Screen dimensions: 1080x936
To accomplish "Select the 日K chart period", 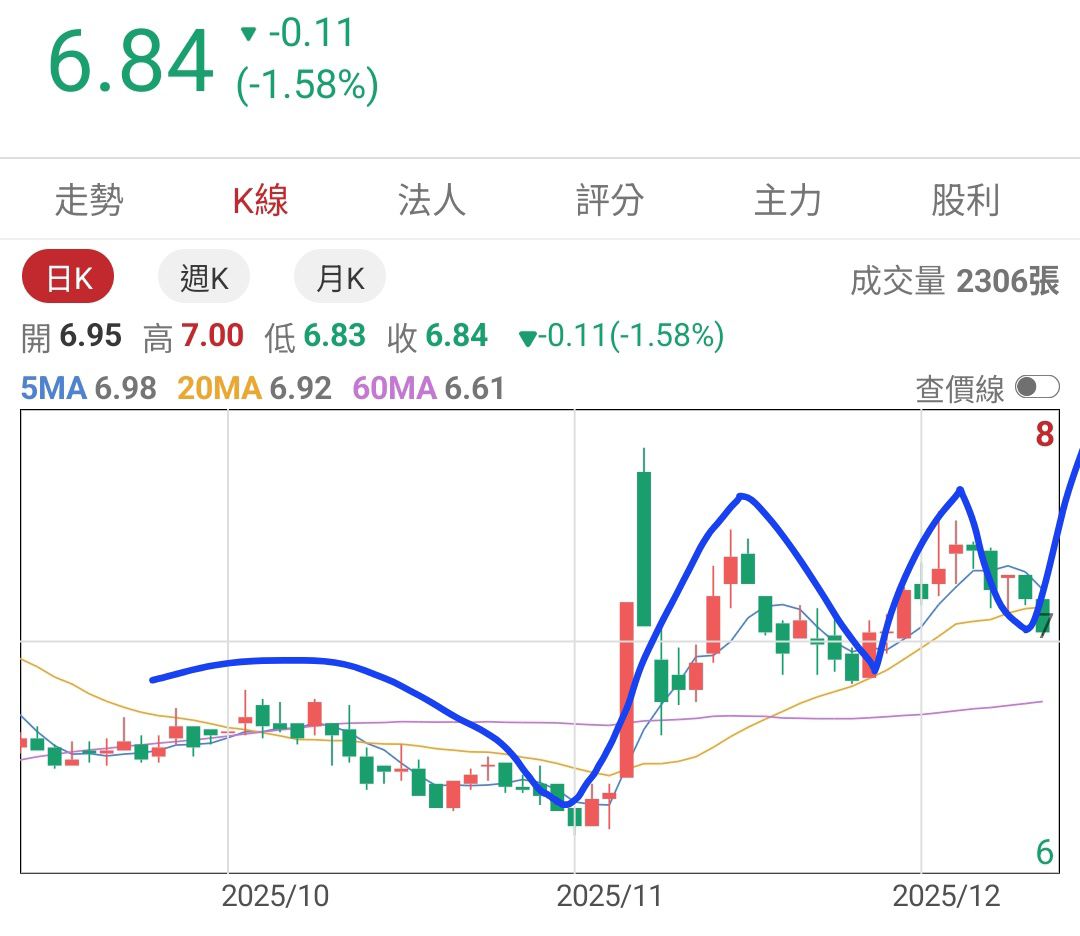I will tap(68, 277).
